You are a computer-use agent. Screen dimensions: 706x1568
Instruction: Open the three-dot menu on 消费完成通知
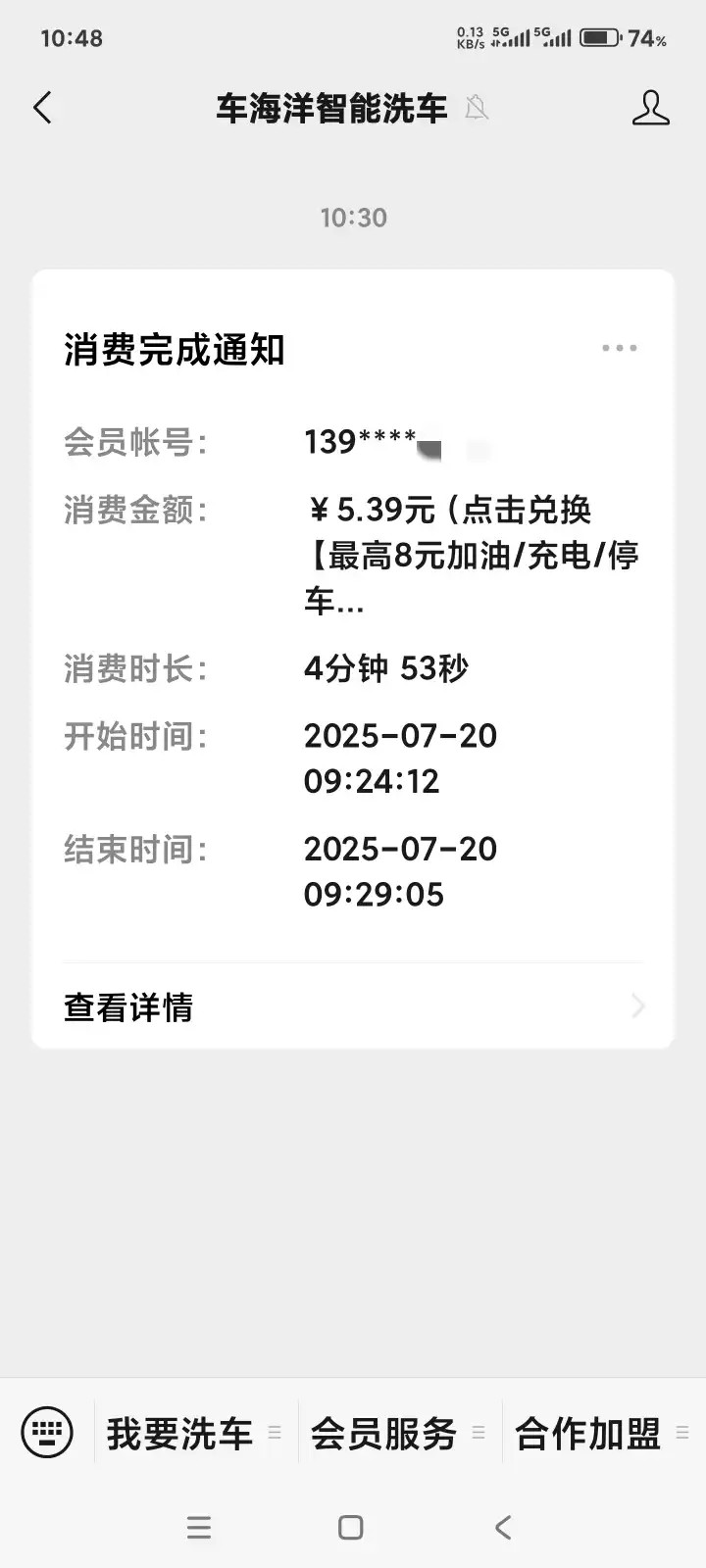(619, 349)
